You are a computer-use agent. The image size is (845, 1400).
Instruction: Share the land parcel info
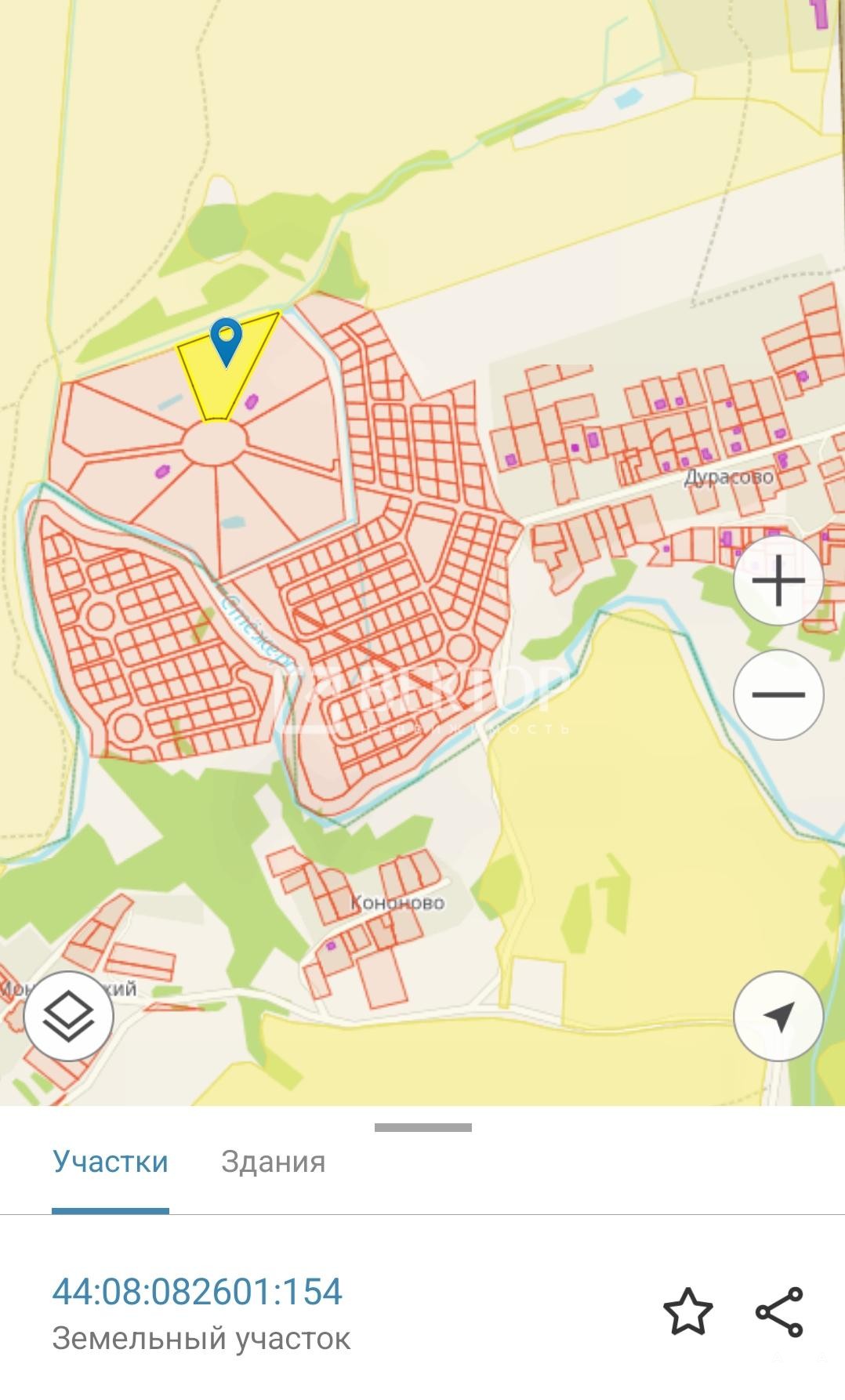coord(780,1311)
